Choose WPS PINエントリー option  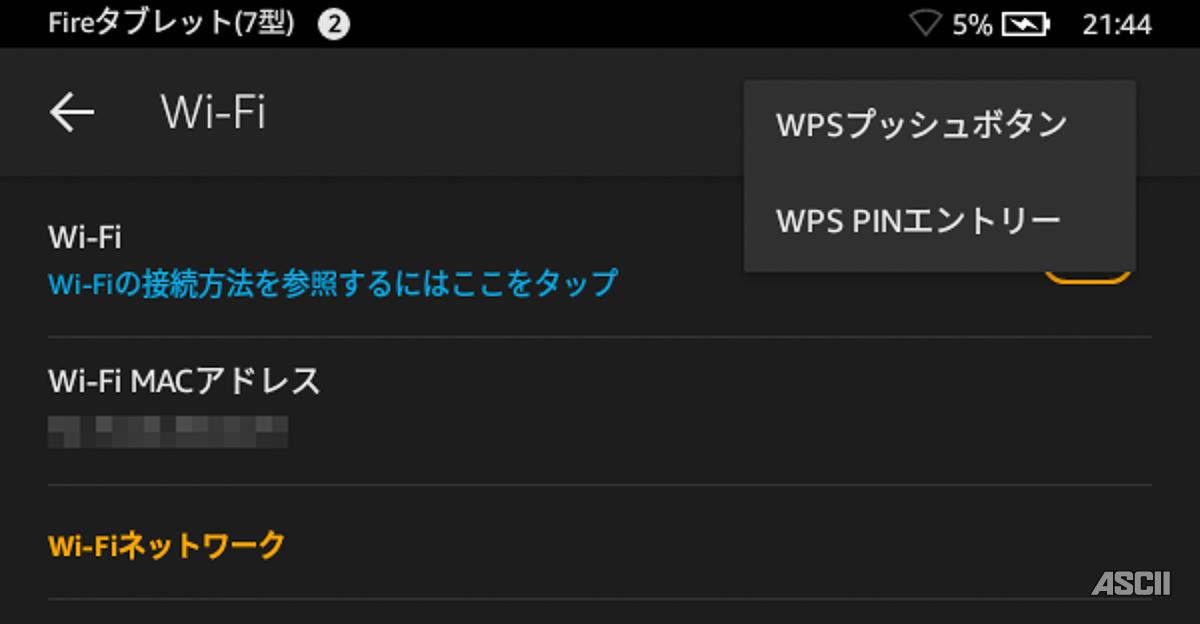click(x=918, y=220)
